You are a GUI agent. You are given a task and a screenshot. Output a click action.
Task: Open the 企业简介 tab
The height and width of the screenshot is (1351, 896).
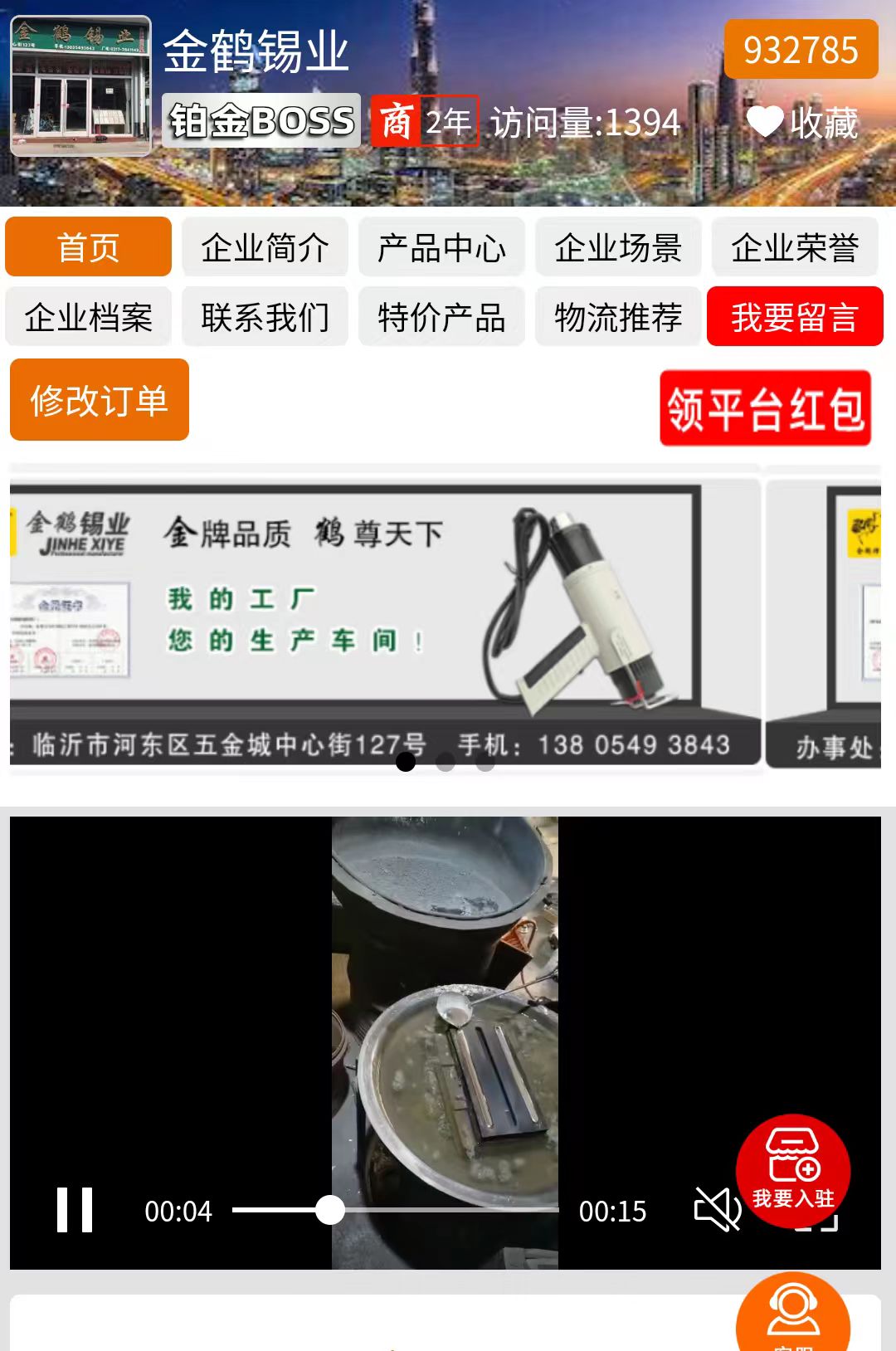pos(265,247)
